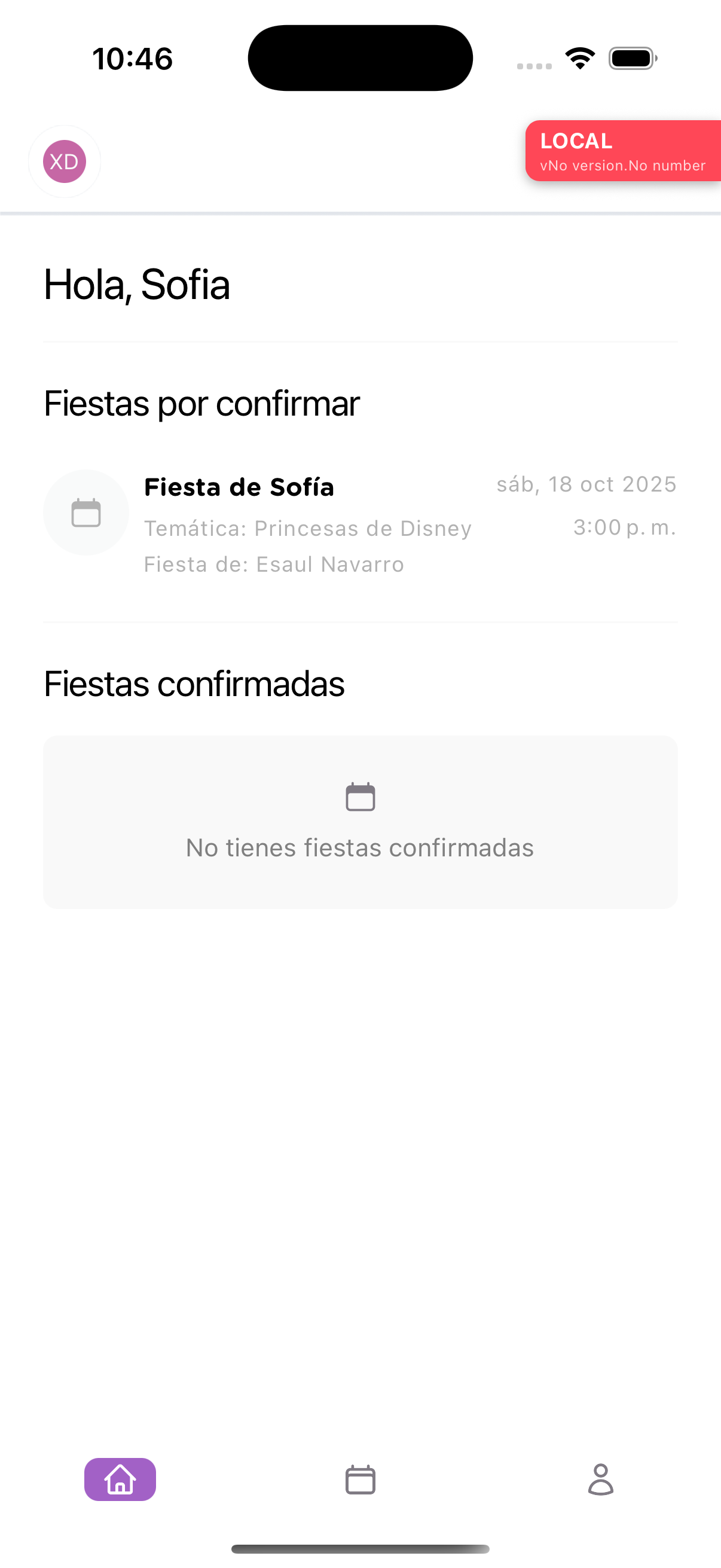Click the calendar icon on Fiesta de Sofía card
This screenshot has height=1568, width=721.
point(85,512)
